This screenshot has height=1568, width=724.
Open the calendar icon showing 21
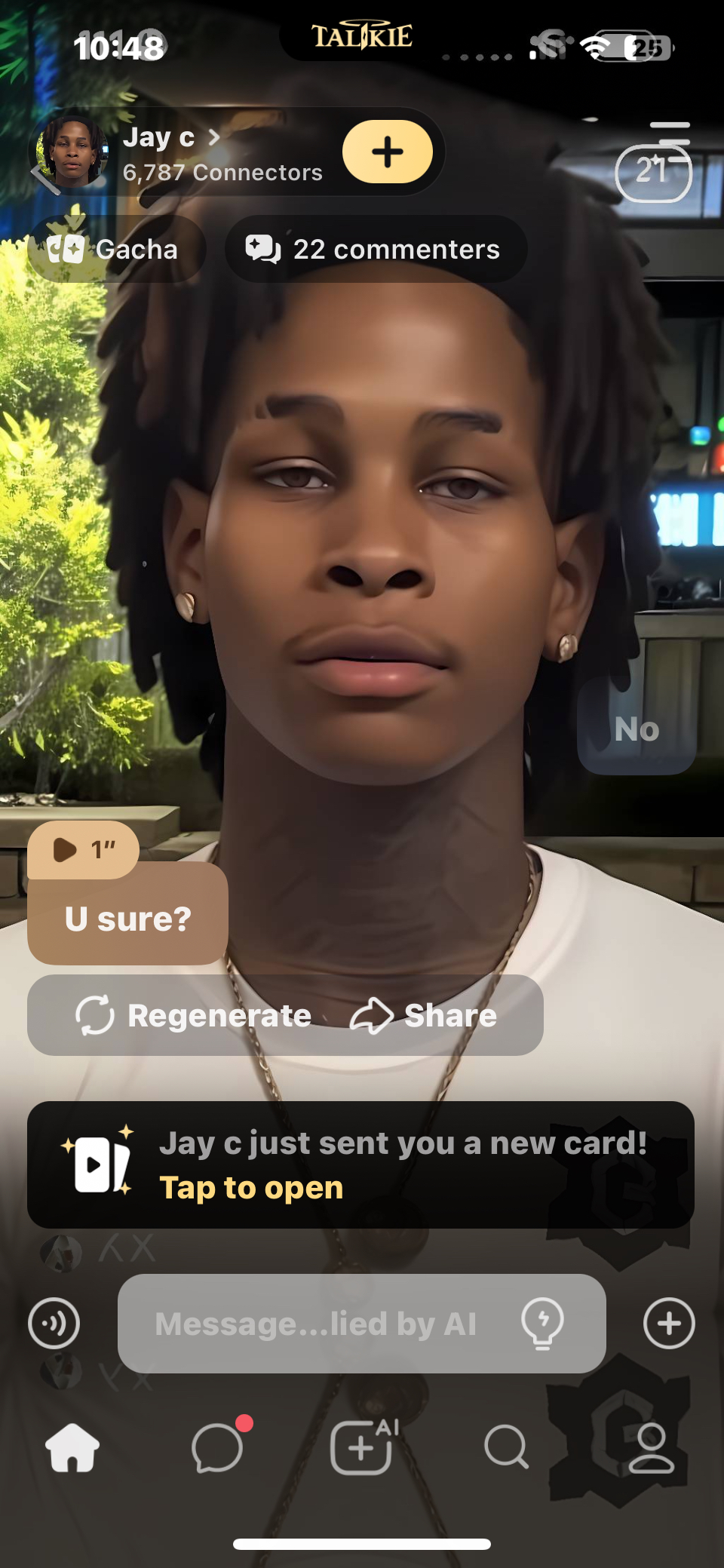[653, 173]
